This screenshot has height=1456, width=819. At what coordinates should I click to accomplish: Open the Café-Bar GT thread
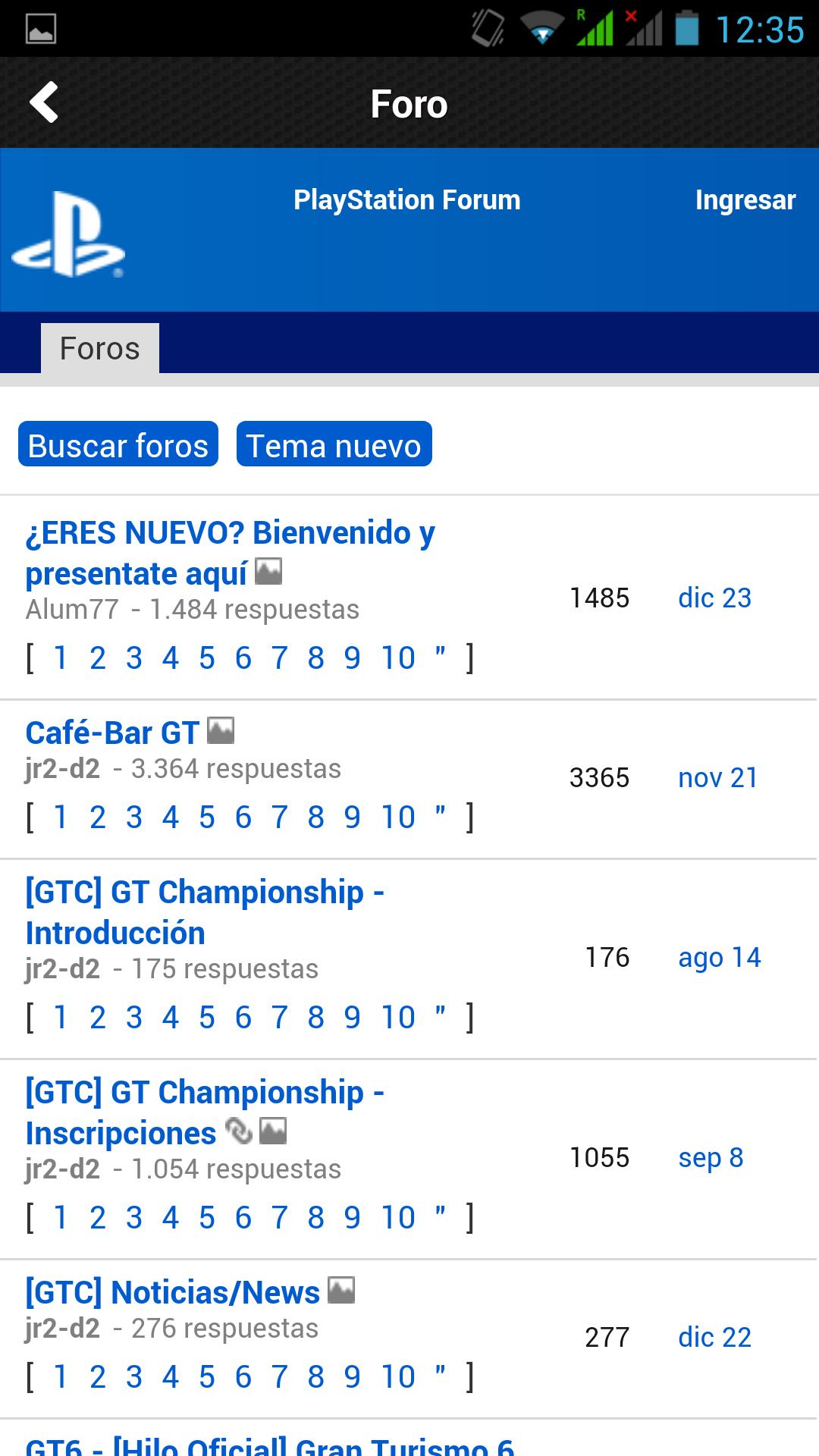tap(112, 733)
